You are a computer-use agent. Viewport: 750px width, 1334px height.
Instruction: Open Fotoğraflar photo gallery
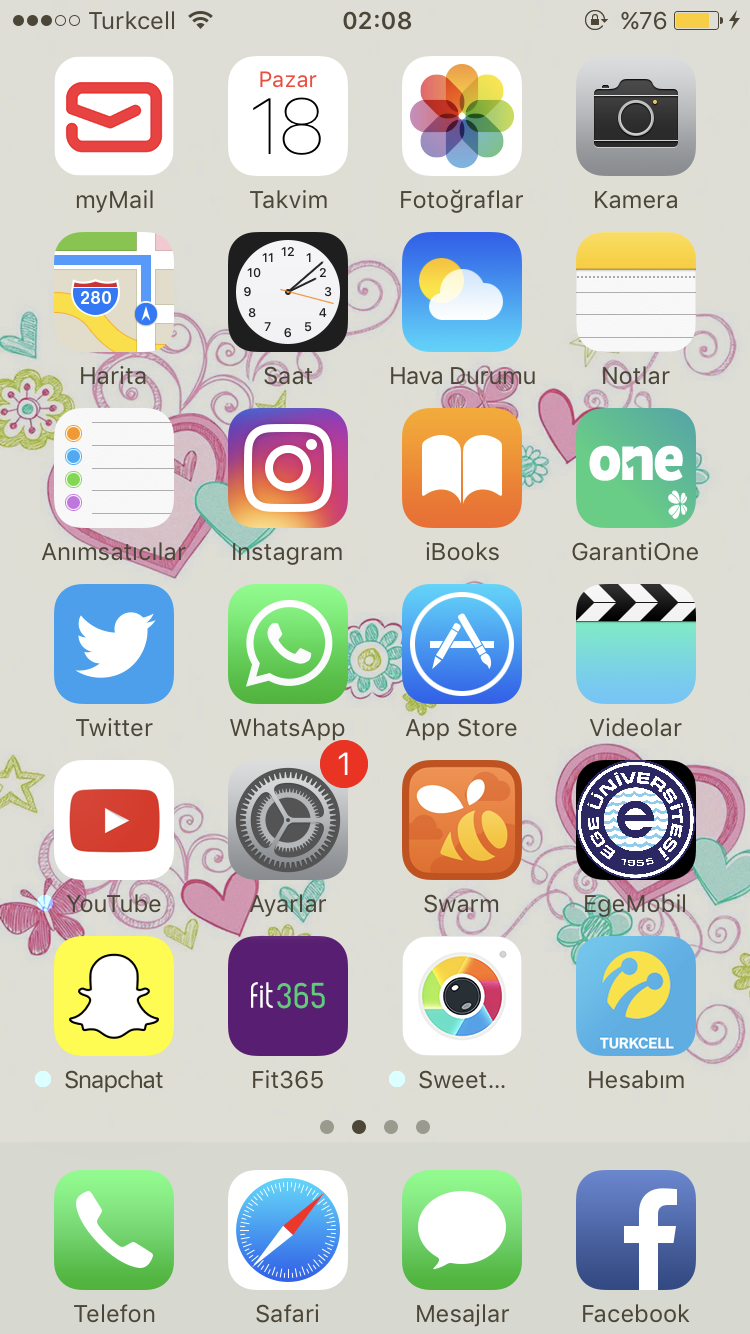(462, 116)
